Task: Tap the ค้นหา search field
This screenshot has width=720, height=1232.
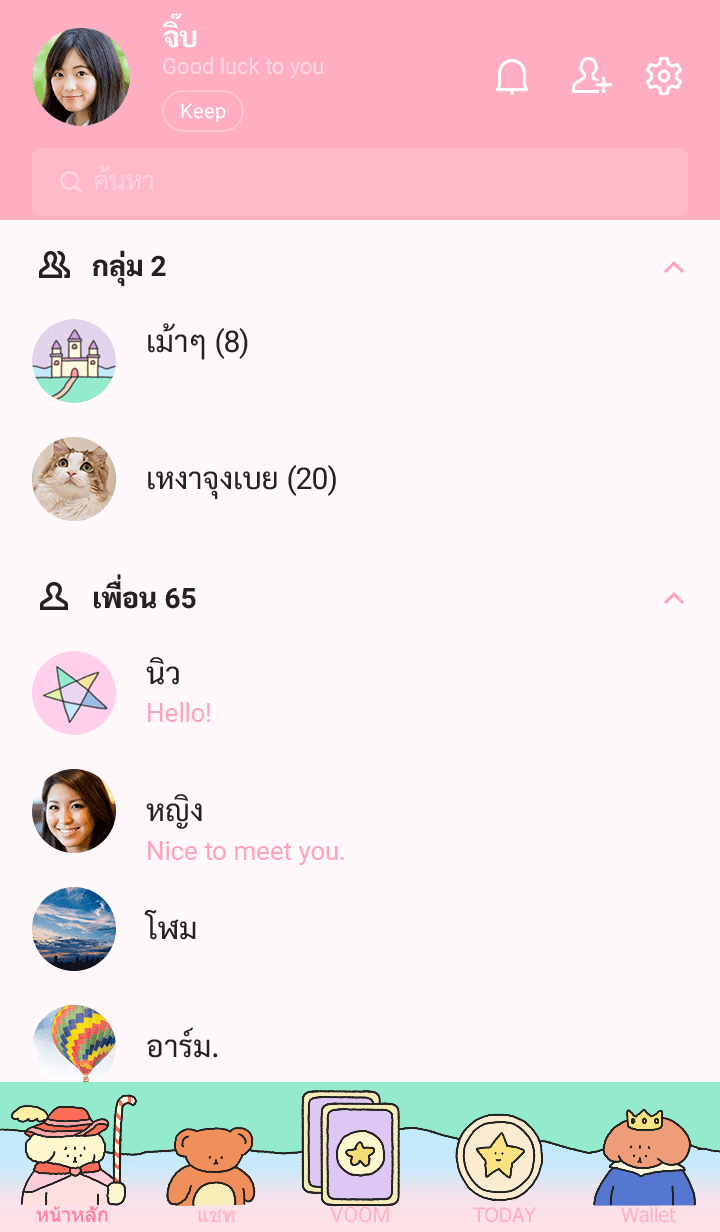Action: [360, 182]
